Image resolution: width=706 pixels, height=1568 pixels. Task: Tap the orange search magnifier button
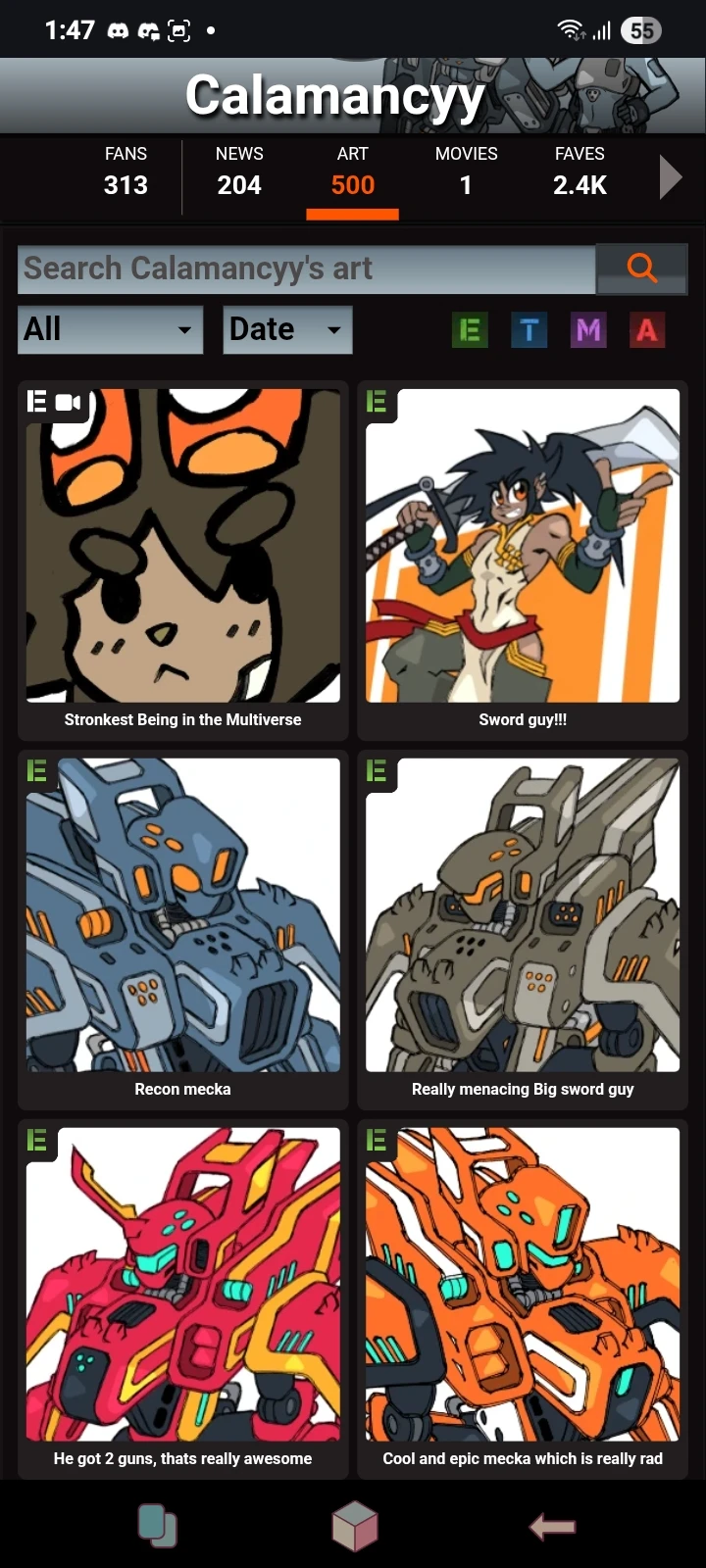641,268
